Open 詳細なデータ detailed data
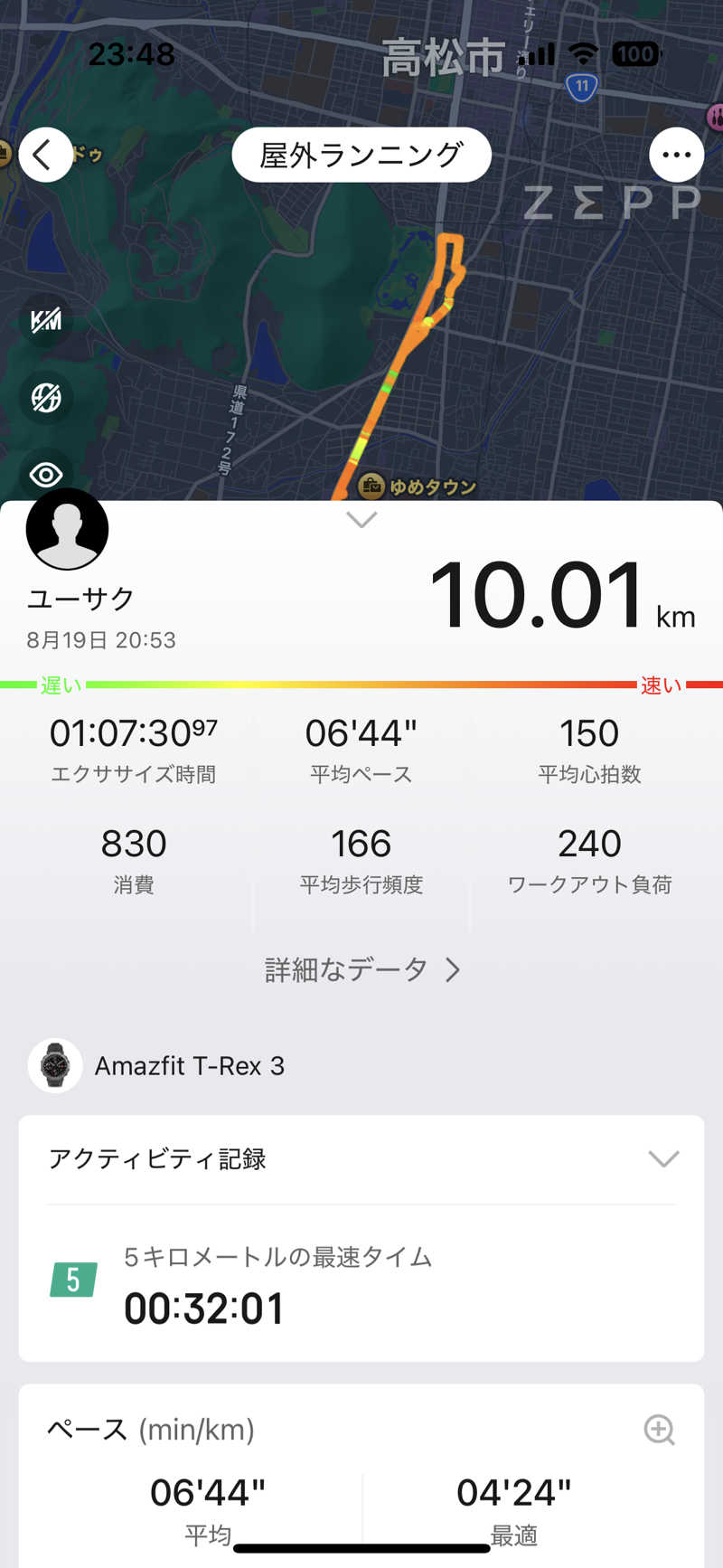The image size is (723, 1568). (x=361, y=969)
